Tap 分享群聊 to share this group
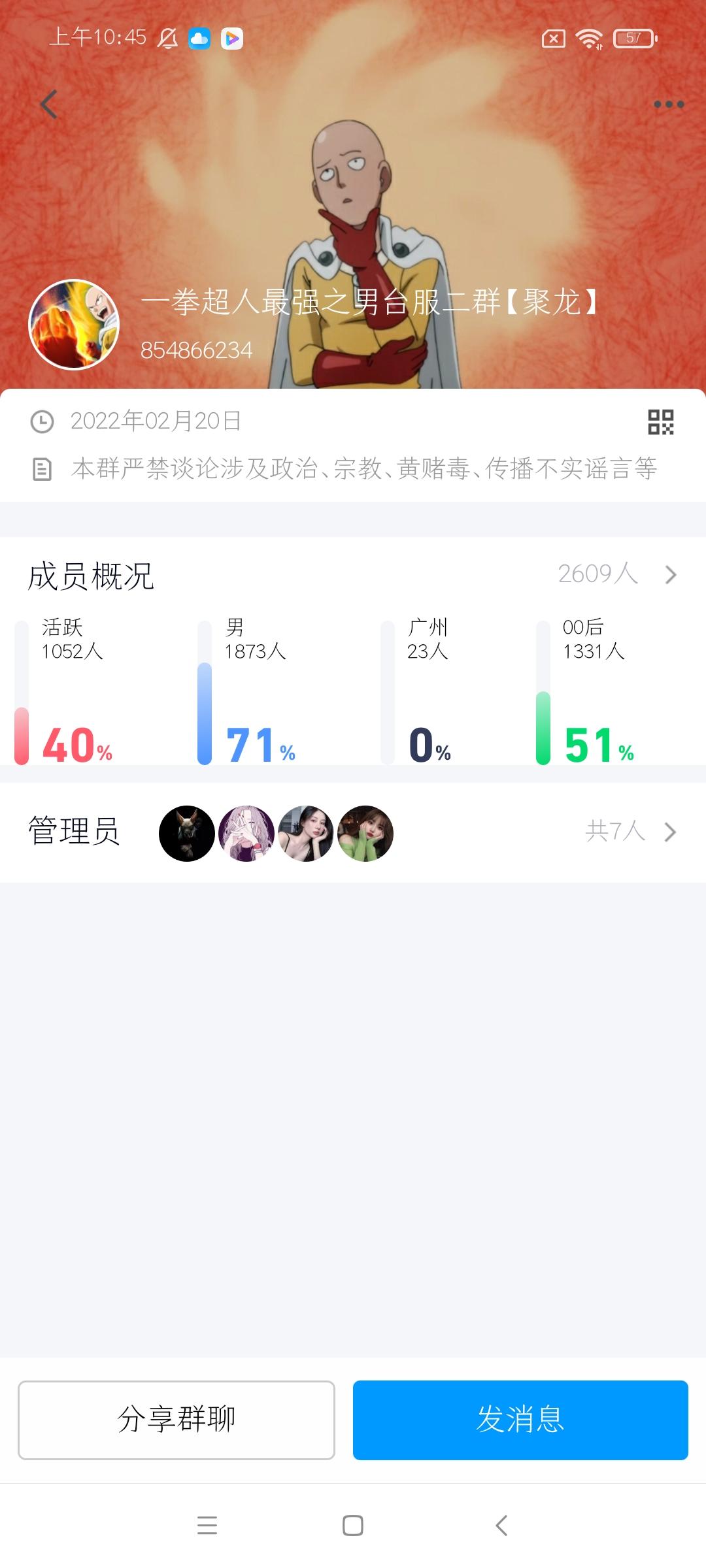 (176, 1420)
